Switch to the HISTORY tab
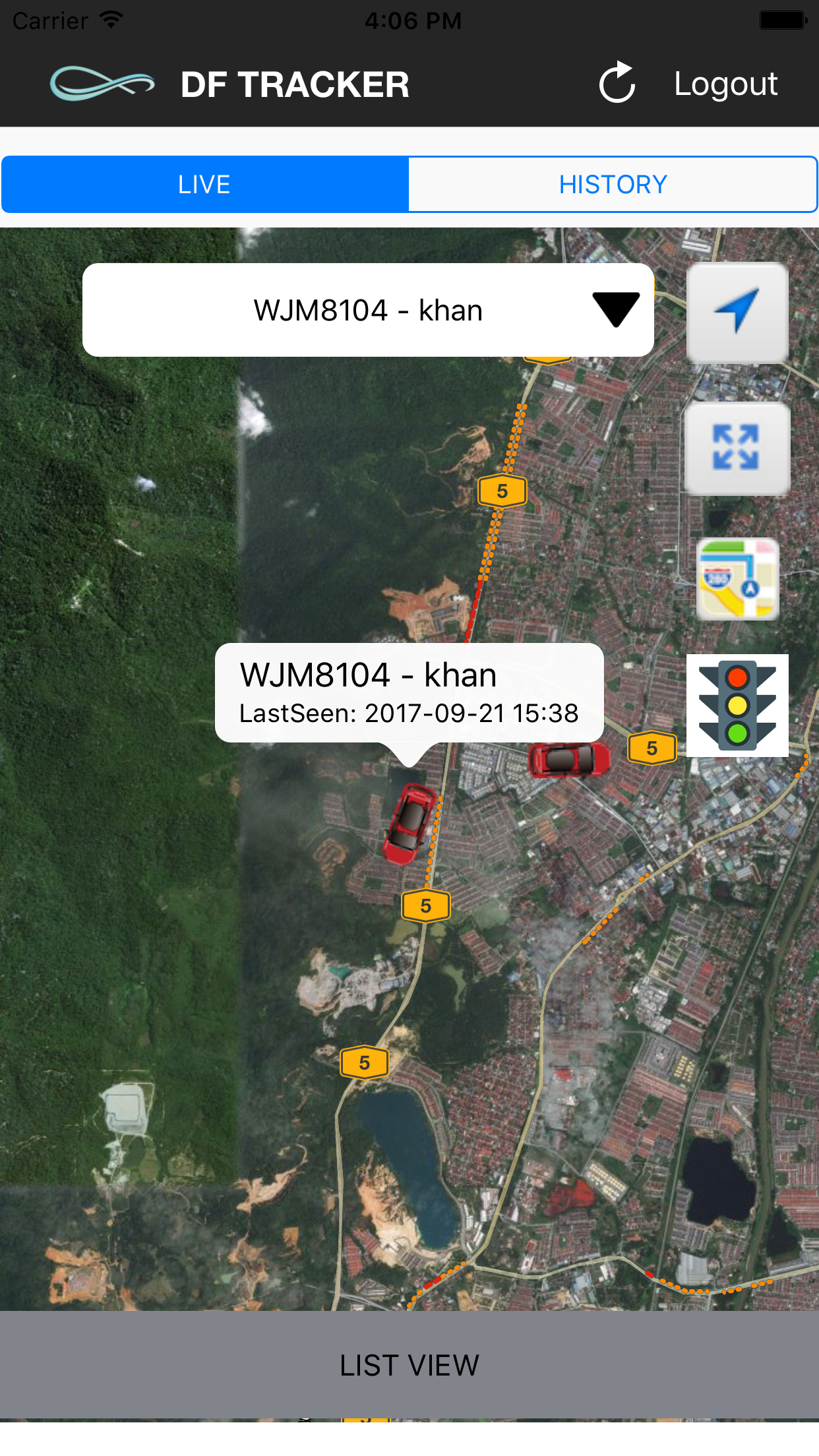 click(613, 185)
